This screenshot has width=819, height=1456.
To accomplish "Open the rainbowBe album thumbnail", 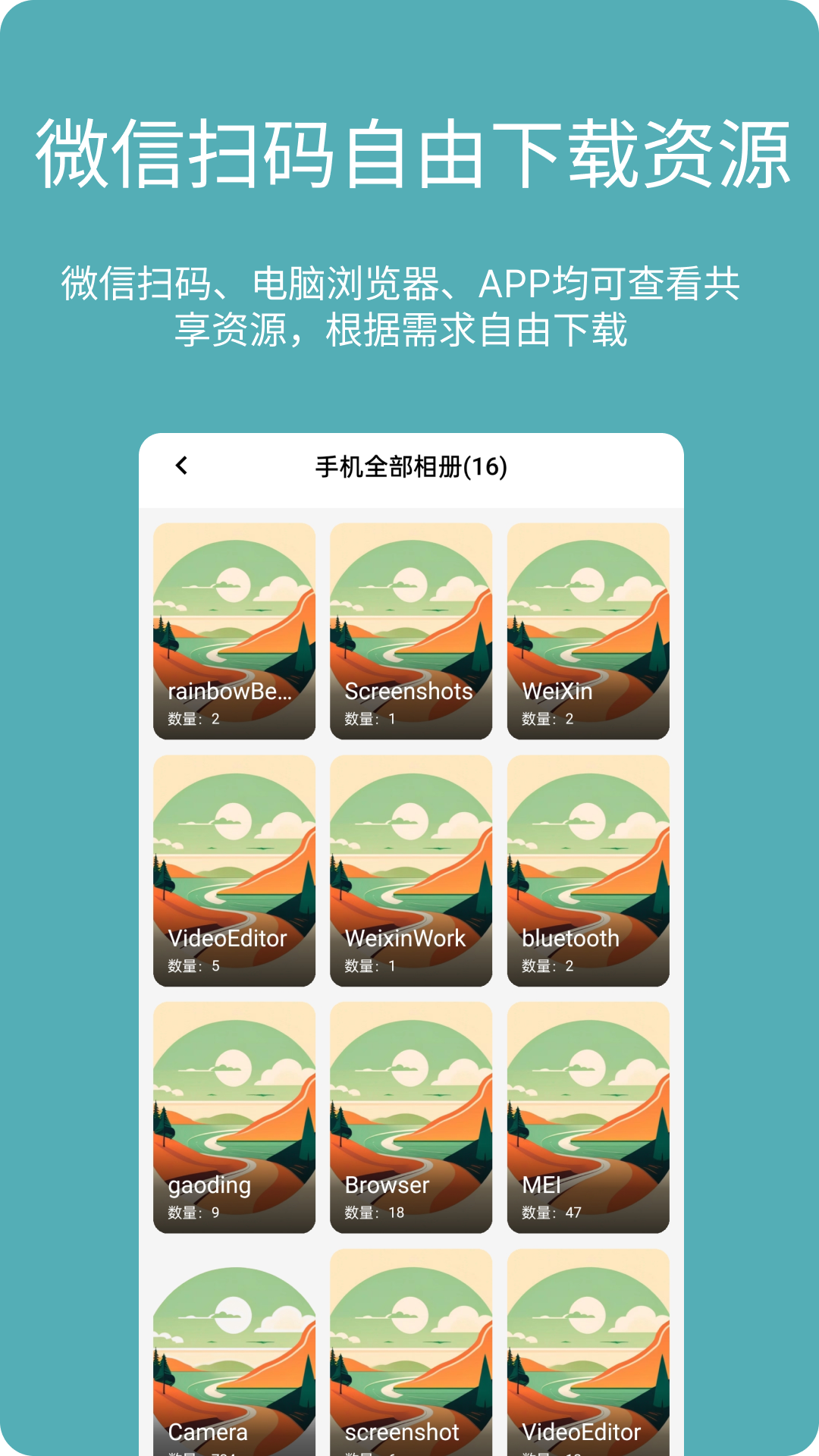I will (x=233, y=629).
